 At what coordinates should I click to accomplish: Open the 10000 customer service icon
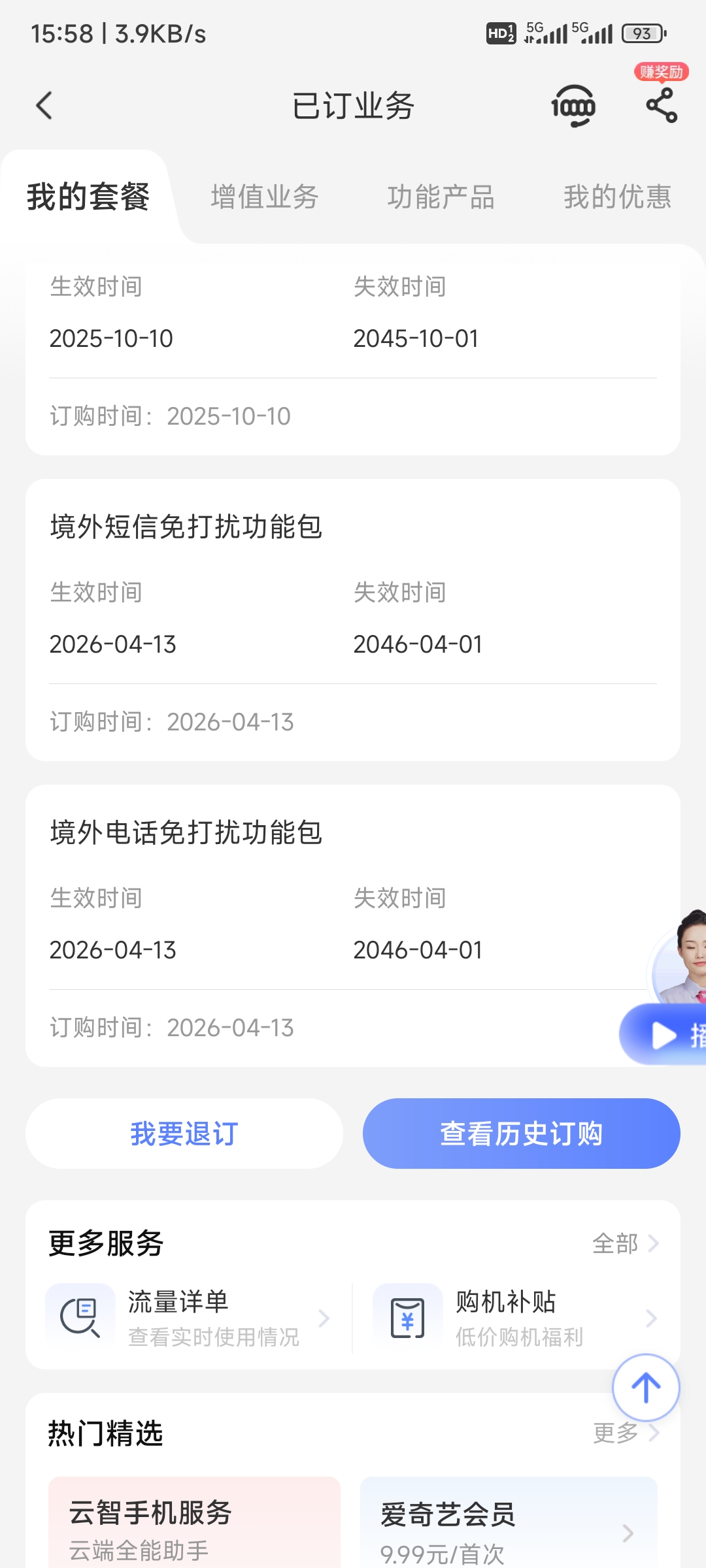(573, 106)
